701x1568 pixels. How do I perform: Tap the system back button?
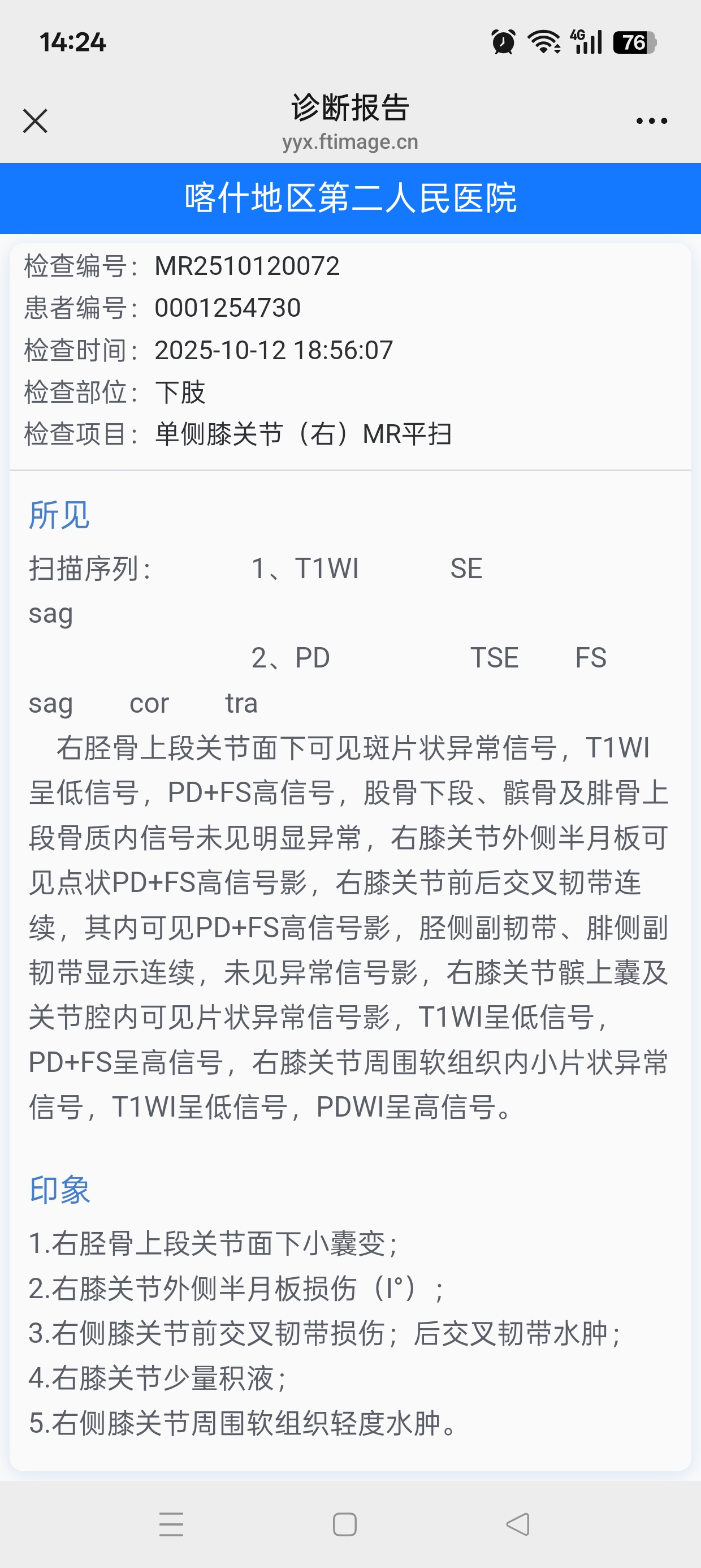pyautogui.click(x=518, y=1524)
